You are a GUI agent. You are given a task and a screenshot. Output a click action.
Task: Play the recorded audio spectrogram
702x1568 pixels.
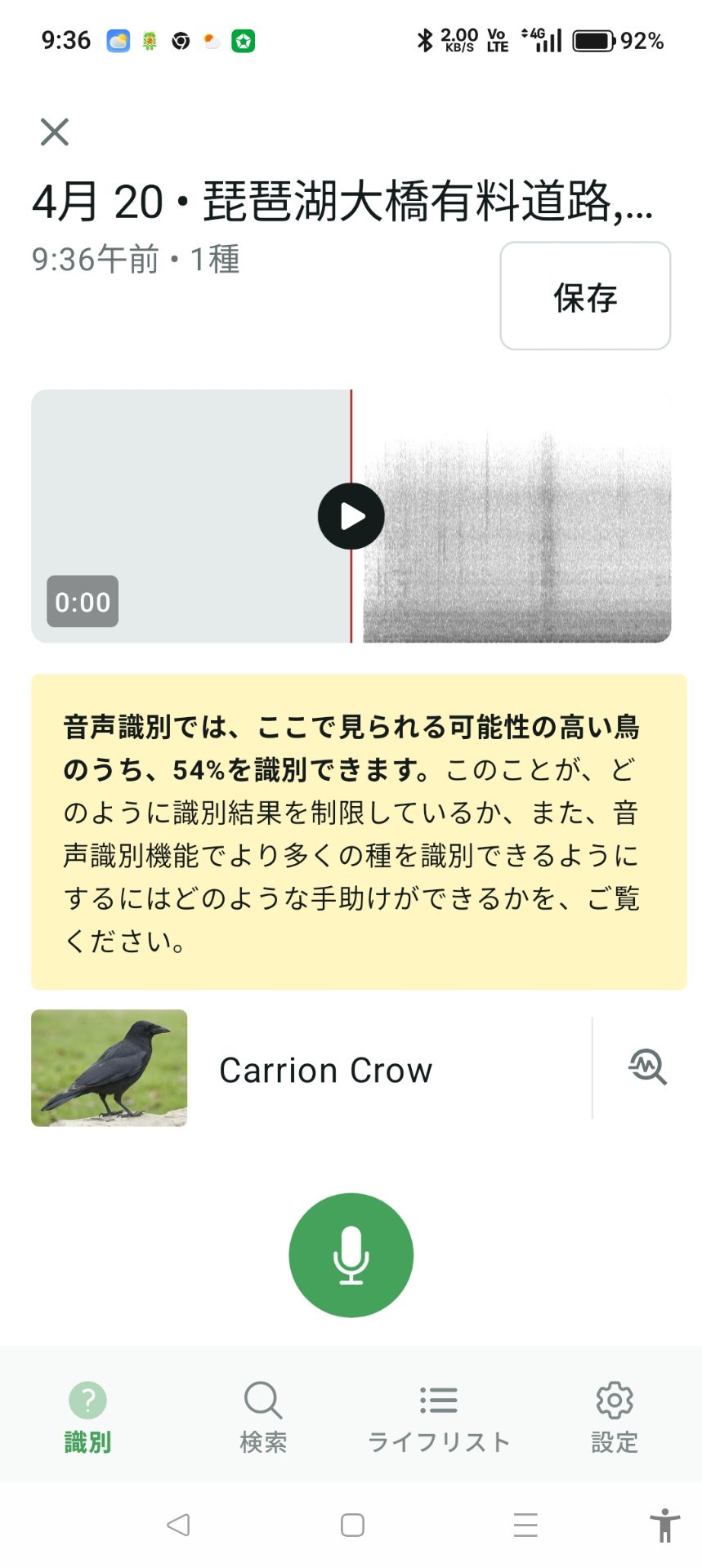coord(351,516)
